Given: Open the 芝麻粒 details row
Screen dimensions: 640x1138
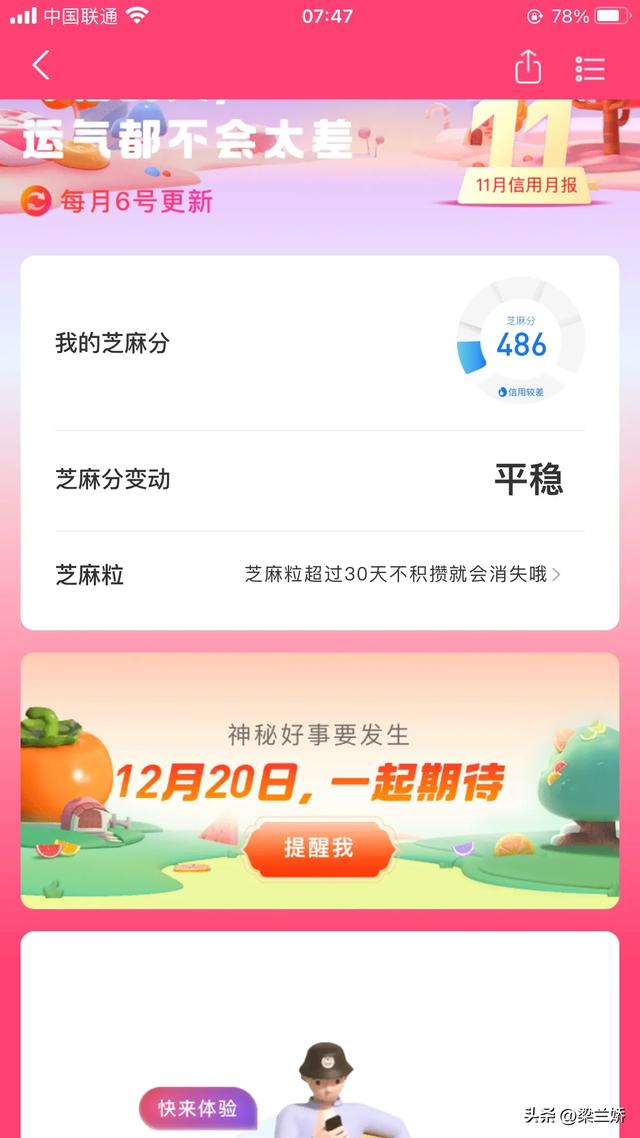Looking at the screenshot, I should (x=320, y=575).
